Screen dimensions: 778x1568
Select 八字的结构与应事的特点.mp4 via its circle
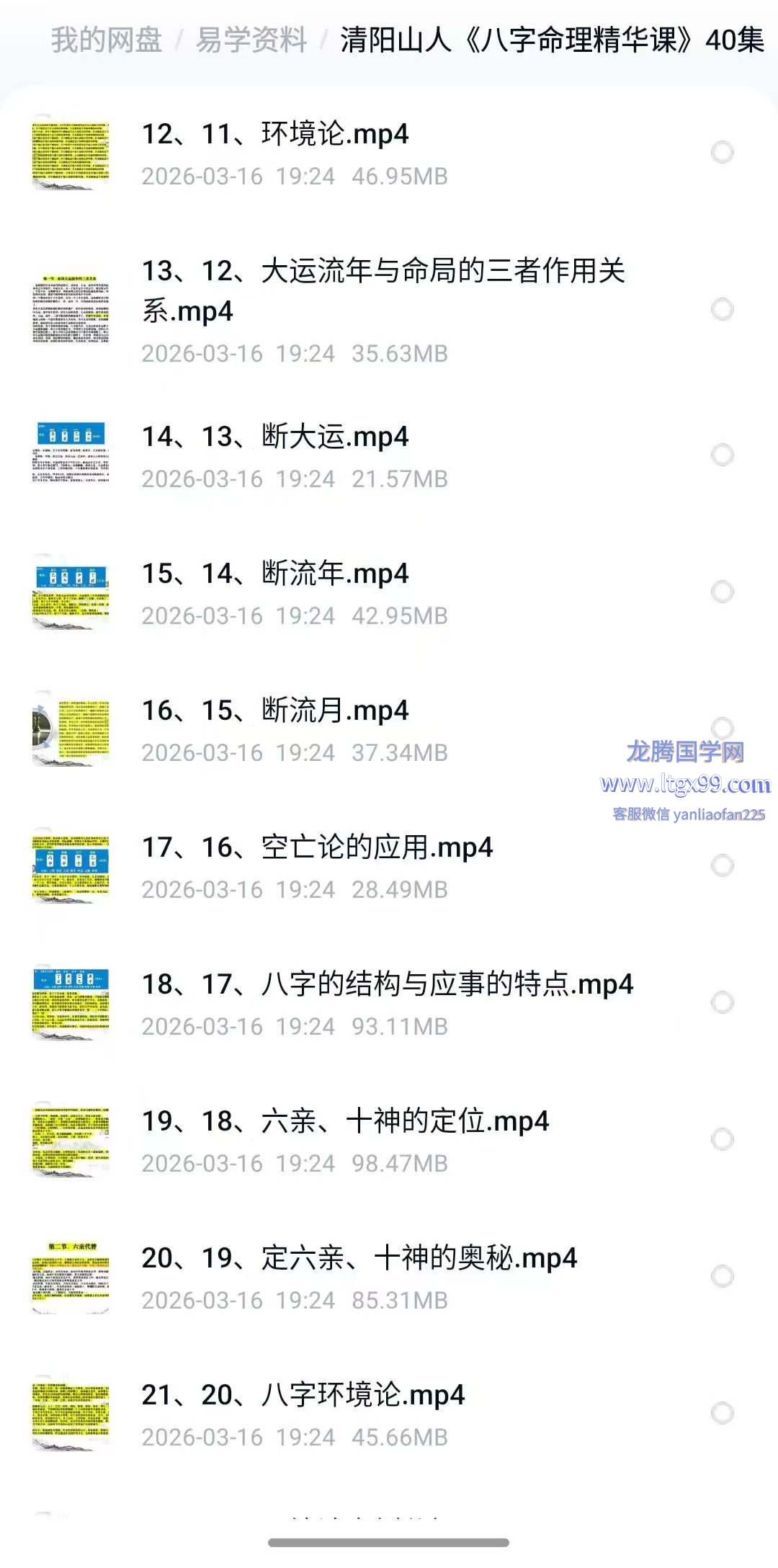[722, 1003]
